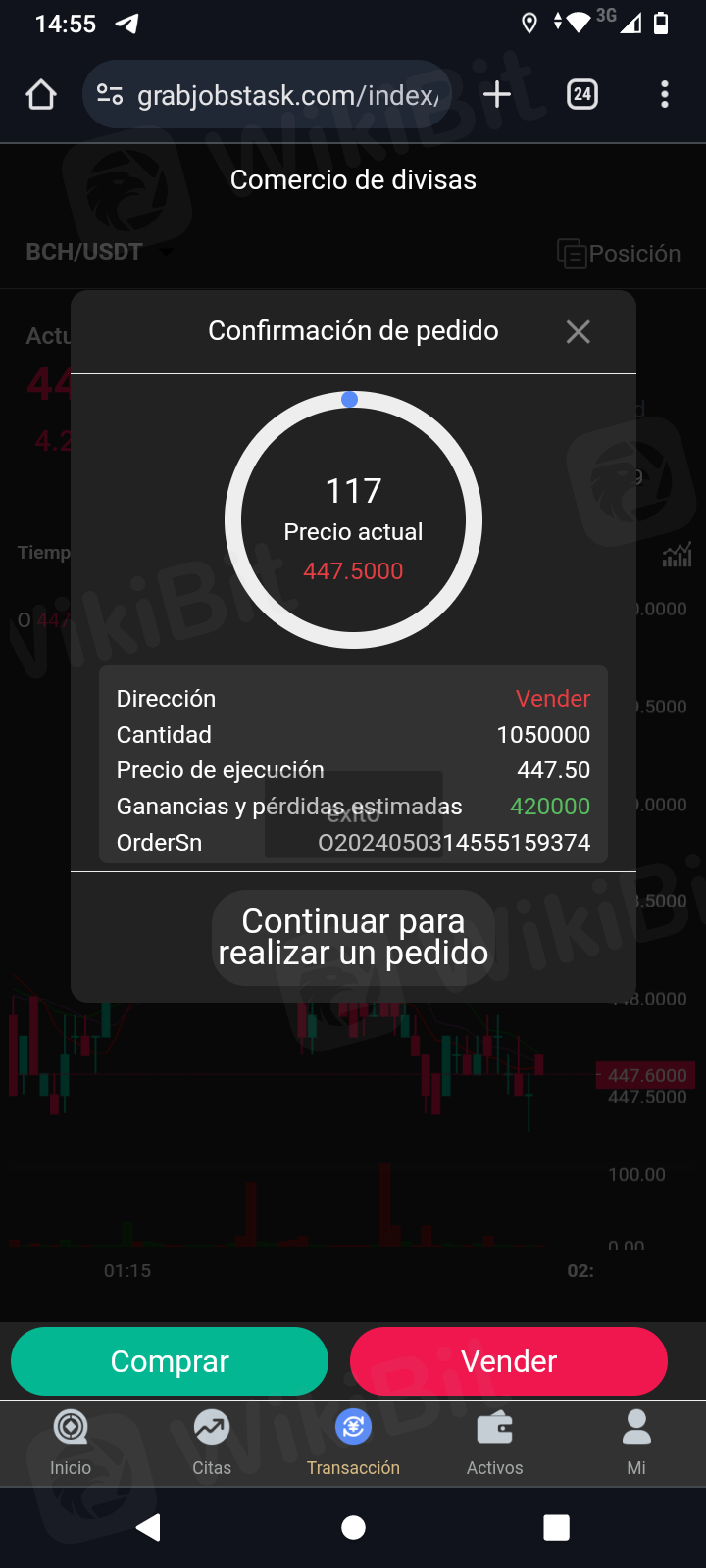Switch to the Citas tab

click(x=212, y=1442)
